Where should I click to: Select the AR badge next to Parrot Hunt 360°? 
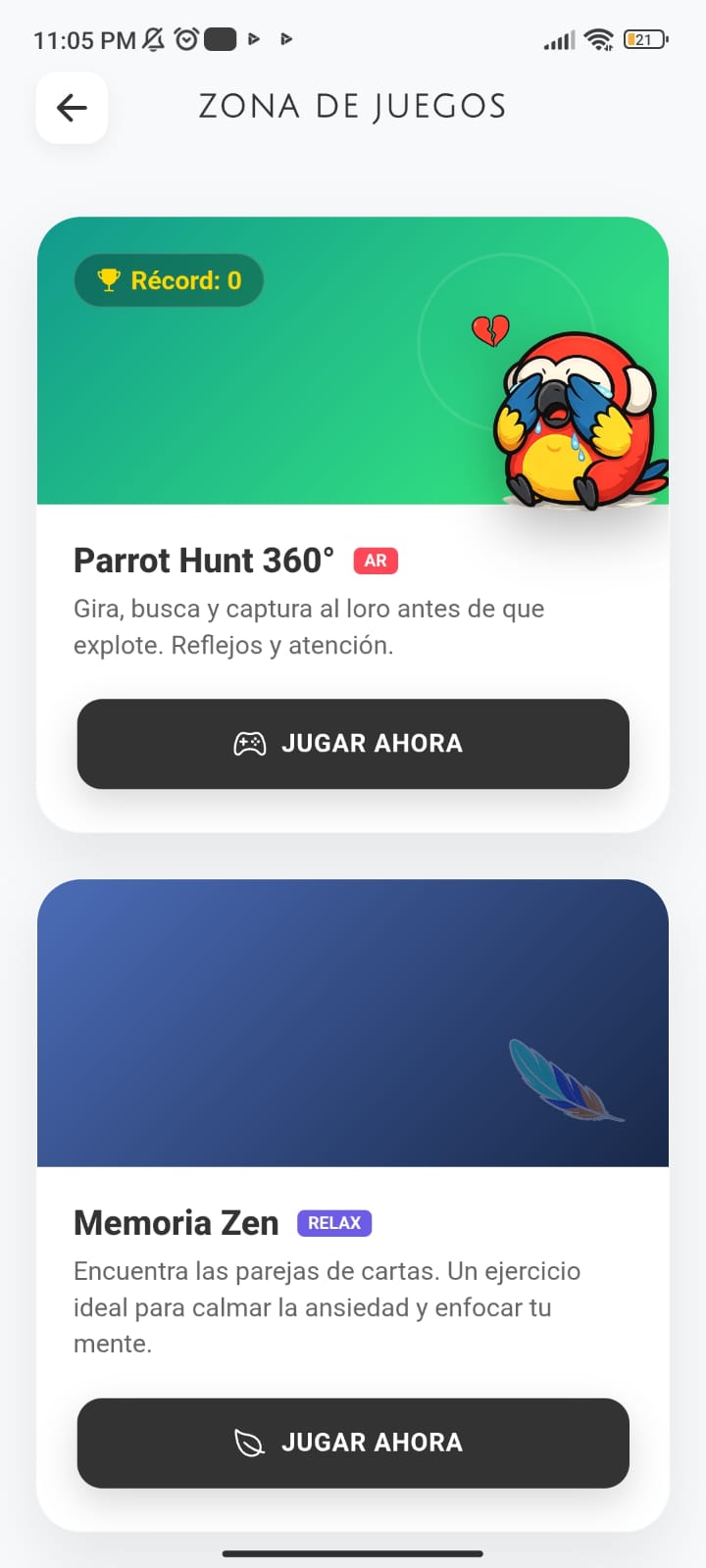375,561
